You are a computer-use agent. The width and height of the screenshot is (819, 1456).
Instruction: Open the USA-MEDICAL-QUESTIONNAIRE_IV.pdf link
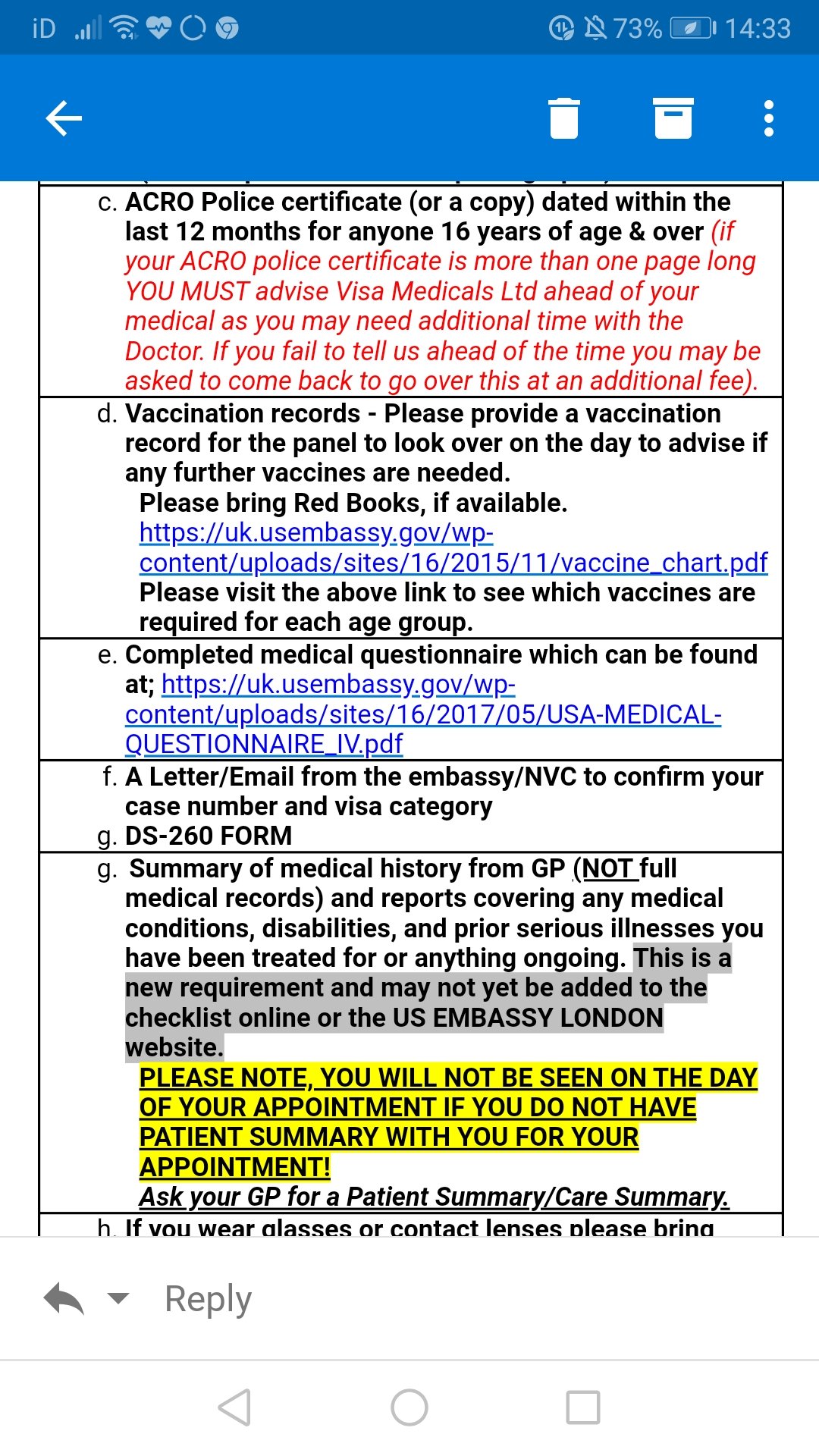[423, 714]
